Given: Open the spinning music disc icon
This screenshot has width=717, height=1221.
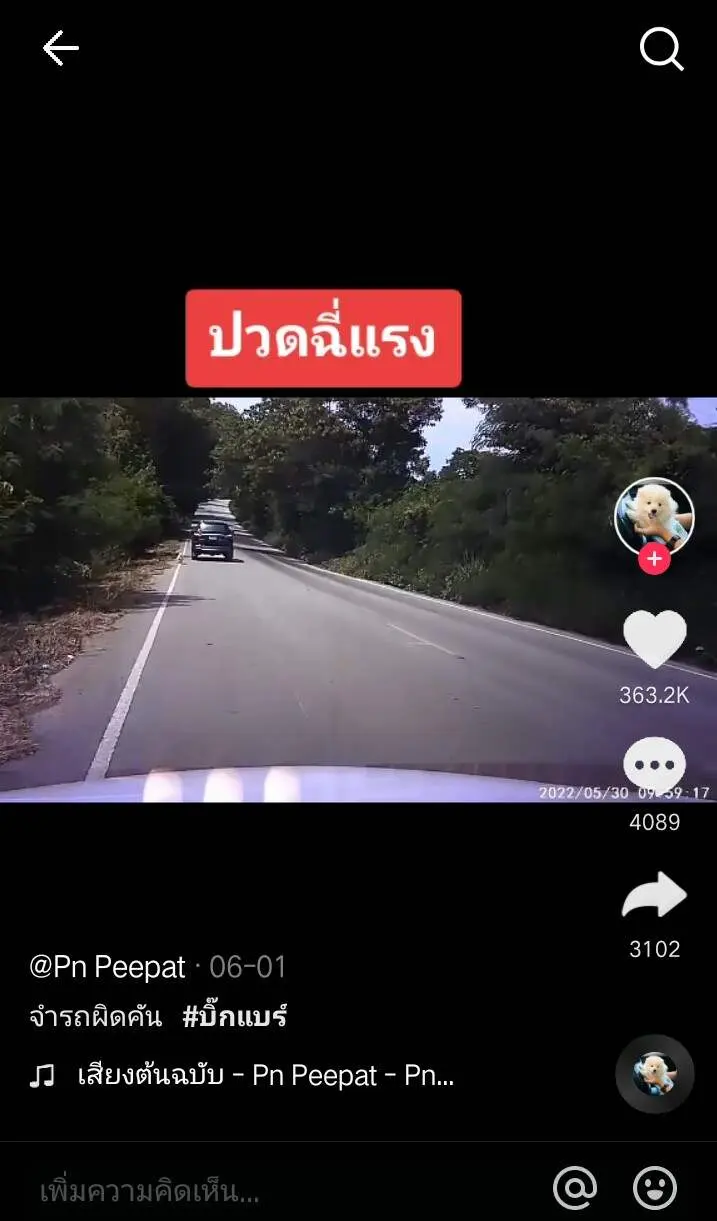Looking at the screenshot, I should pos(654,1074).
